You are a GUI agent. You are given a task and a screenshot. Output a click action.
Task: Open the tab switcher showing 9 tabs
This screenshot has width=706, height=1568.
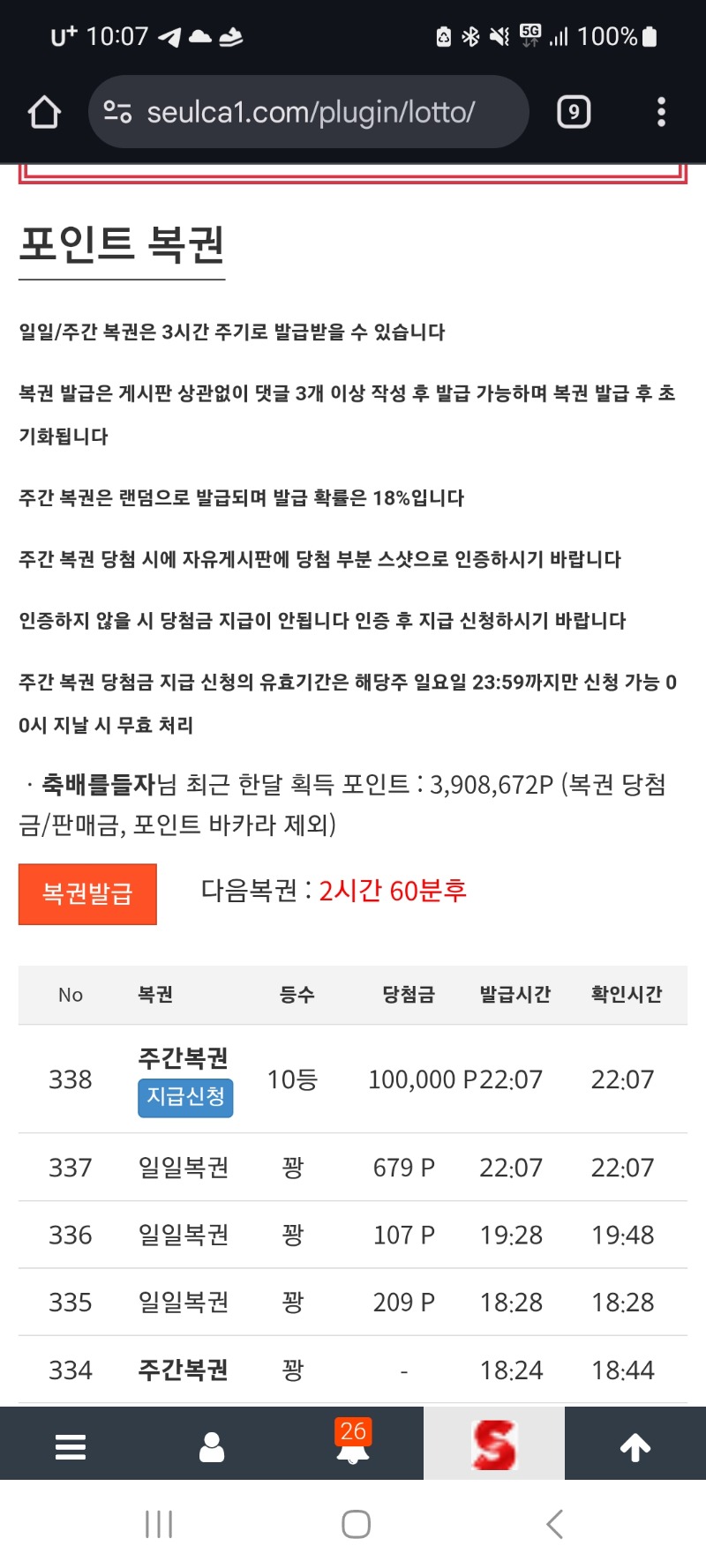pos(574,112)
